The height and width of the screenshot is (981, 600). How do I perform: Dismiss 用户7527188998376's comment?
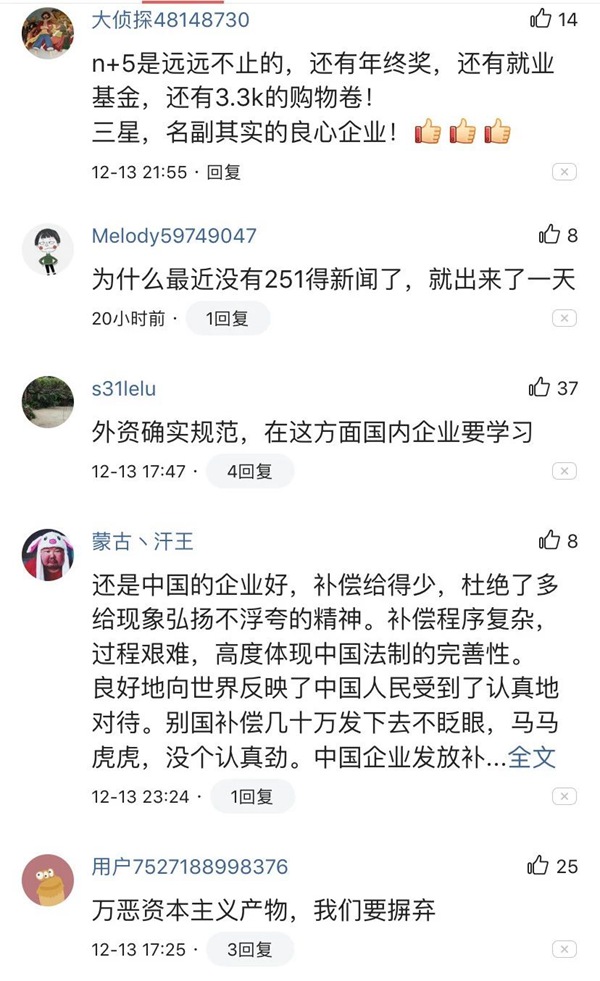(x=564, y=948)
